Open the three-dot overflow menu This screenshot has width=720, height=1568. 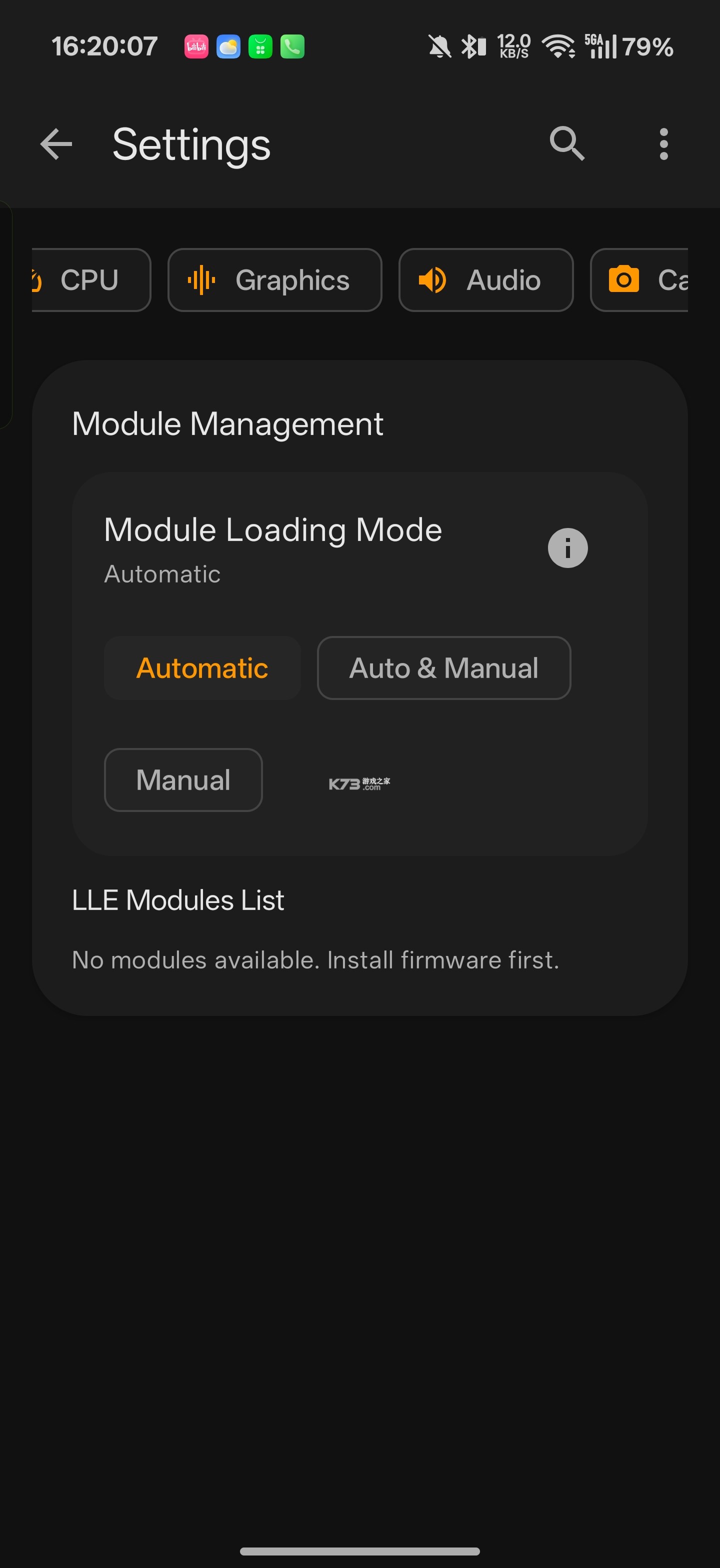pyautogui.click(x=663, y=144)
